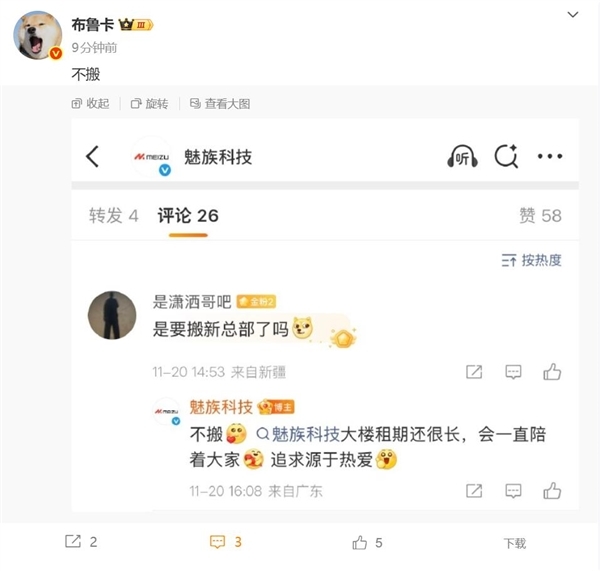This screenshot has height=571, width=600.
Task: Open the comments on 布鲁卡's post
Action: point(226,542)
